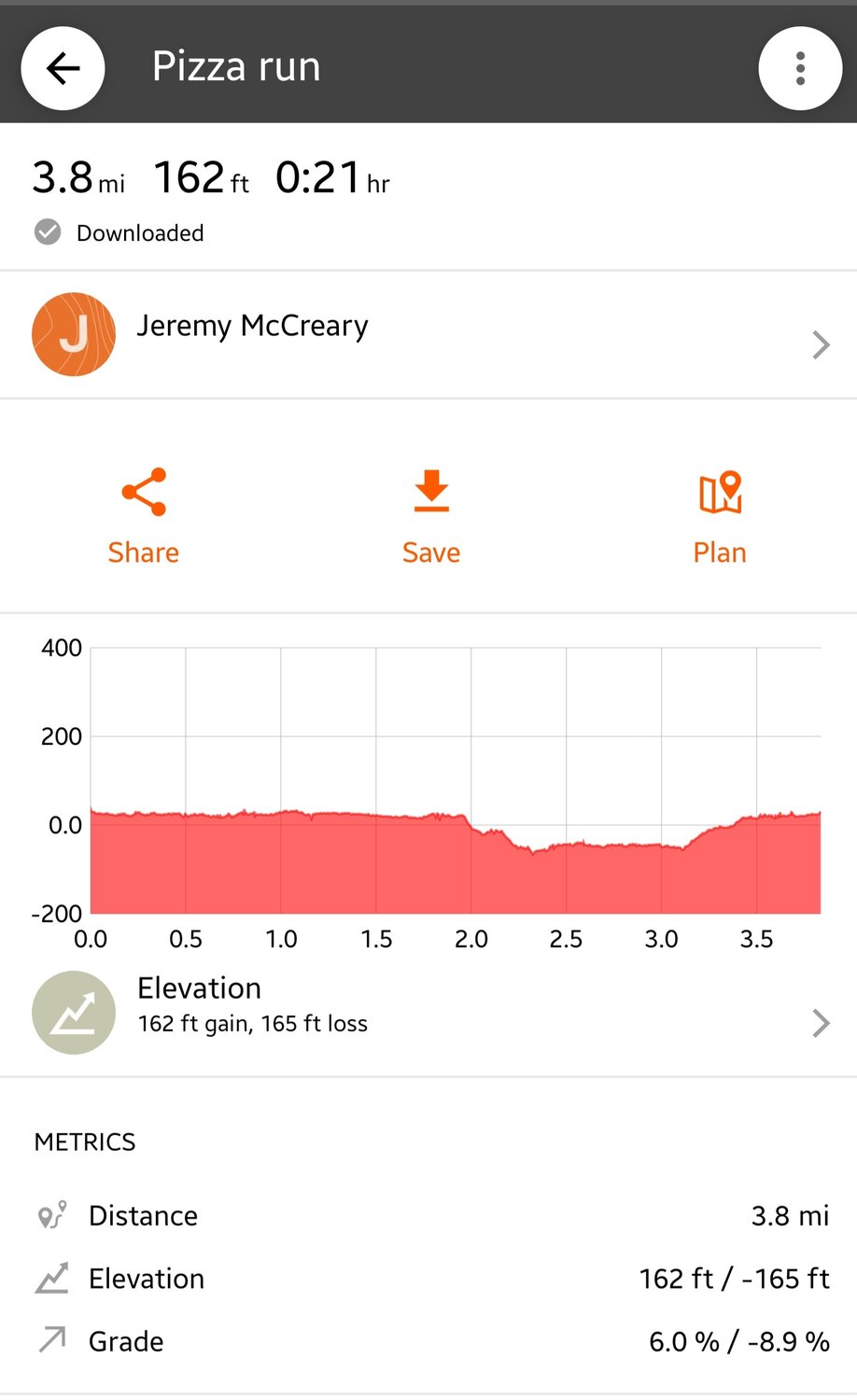Viewport: 857px width, 1400px height.
Task: Open the three-dot overflow menu
Action: 800,68
